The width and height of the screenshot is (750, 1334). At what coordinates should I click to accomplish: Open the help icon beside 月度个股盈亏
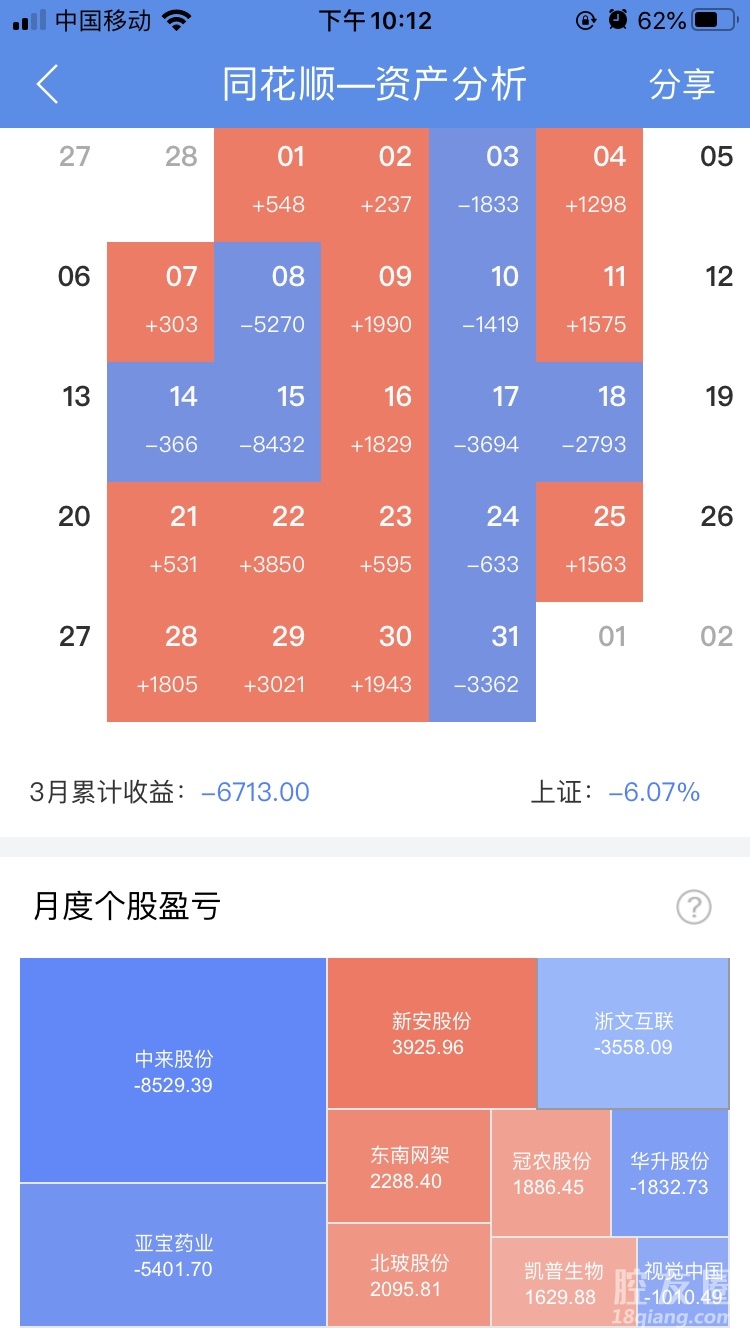point(693,907)
